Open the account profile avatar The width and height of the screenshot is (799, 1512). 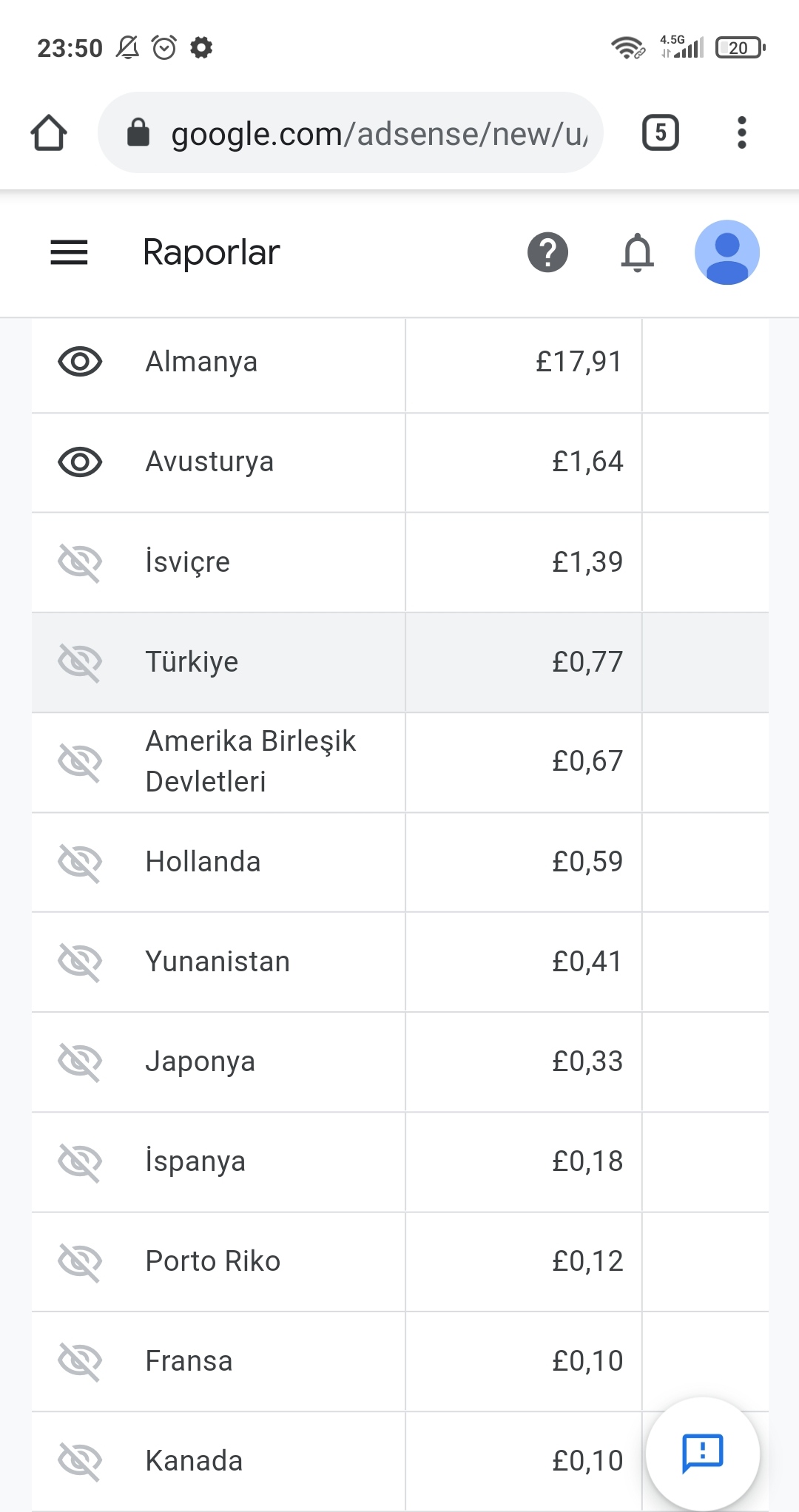click(x=727, y=252)
